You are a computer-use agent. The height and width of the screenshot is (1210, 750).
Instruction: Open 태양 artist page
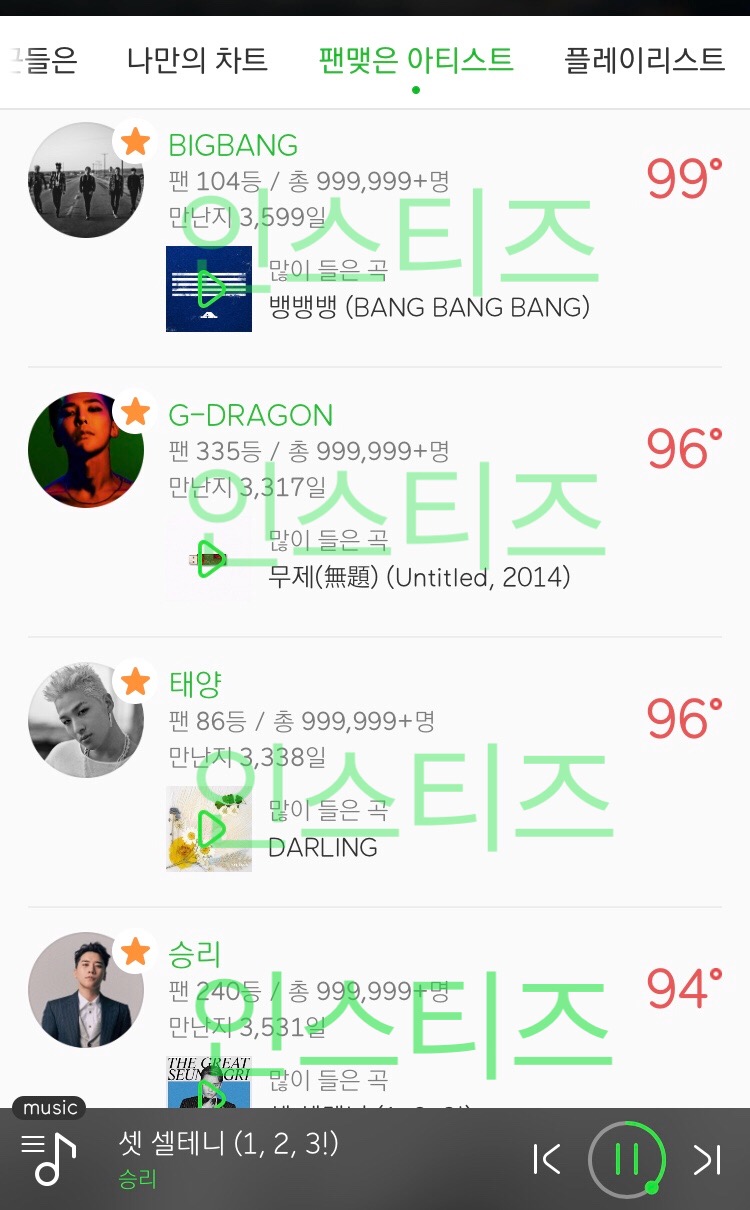195,685
